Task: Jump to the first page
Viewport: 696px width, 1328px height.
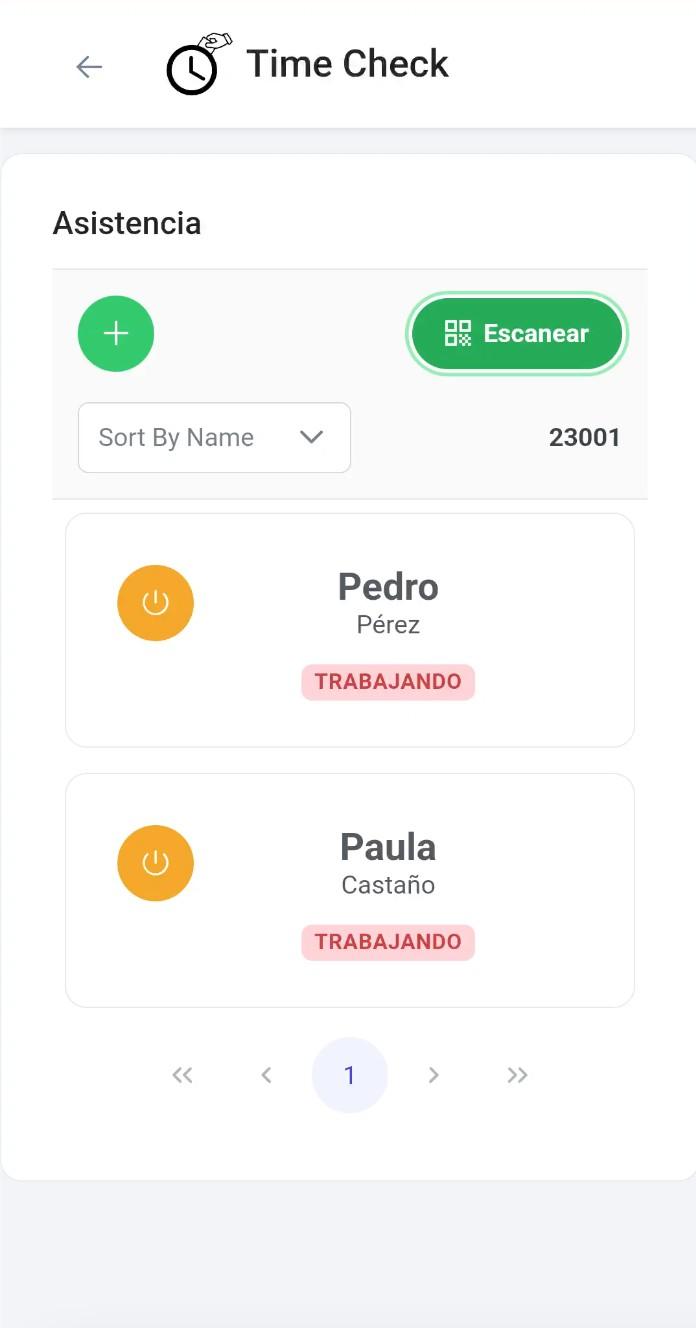Action: pos(182,1075)
